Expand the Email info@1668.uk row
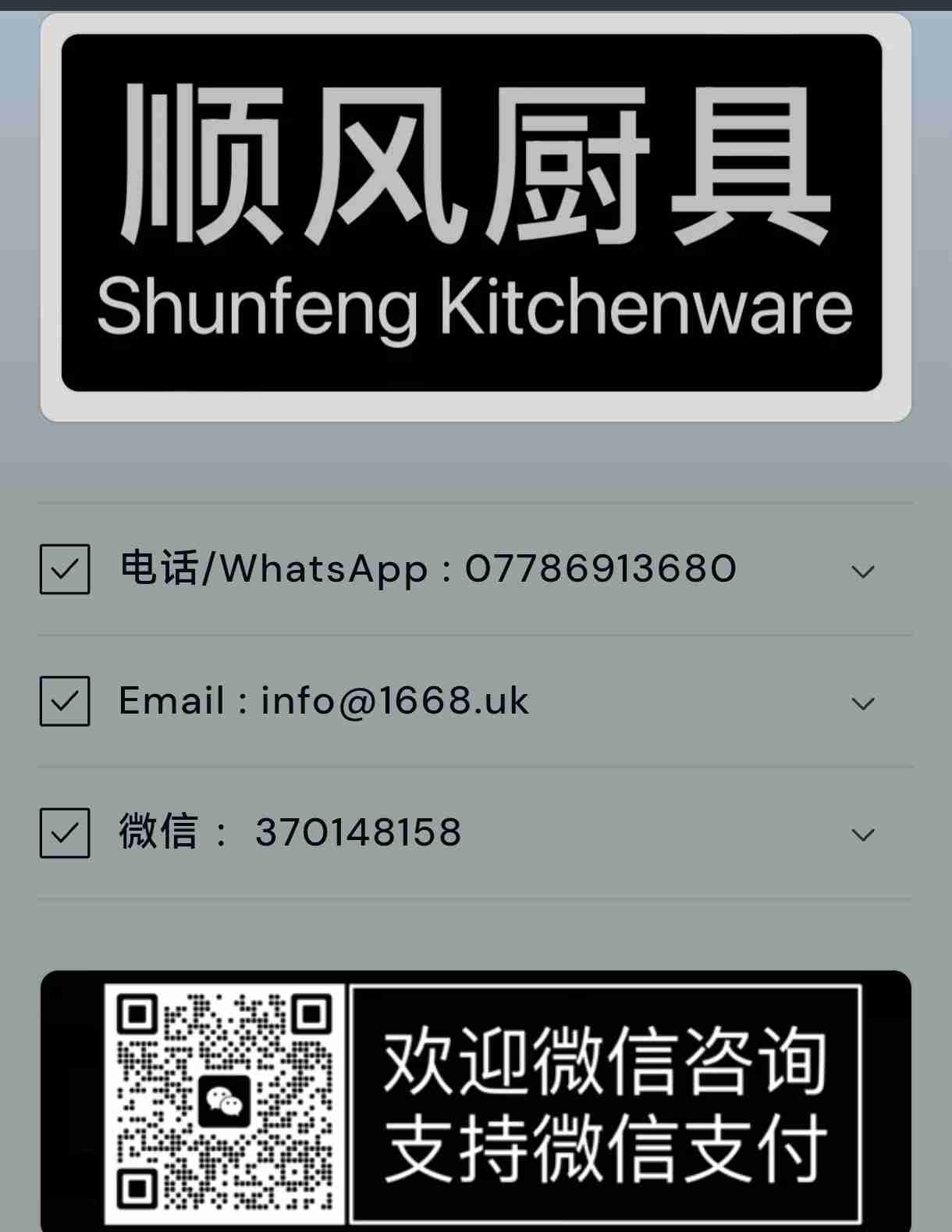The image size is (952, 1232). tap(862, 703)
